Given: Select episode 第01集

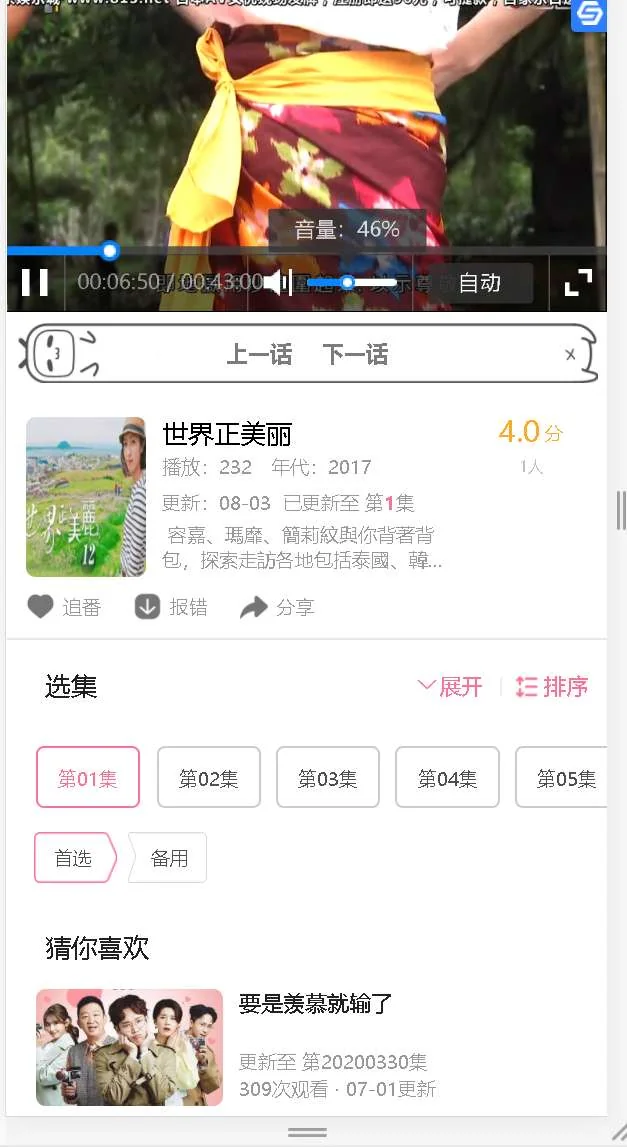Looking at the screenshot, I should click(88, 778).
